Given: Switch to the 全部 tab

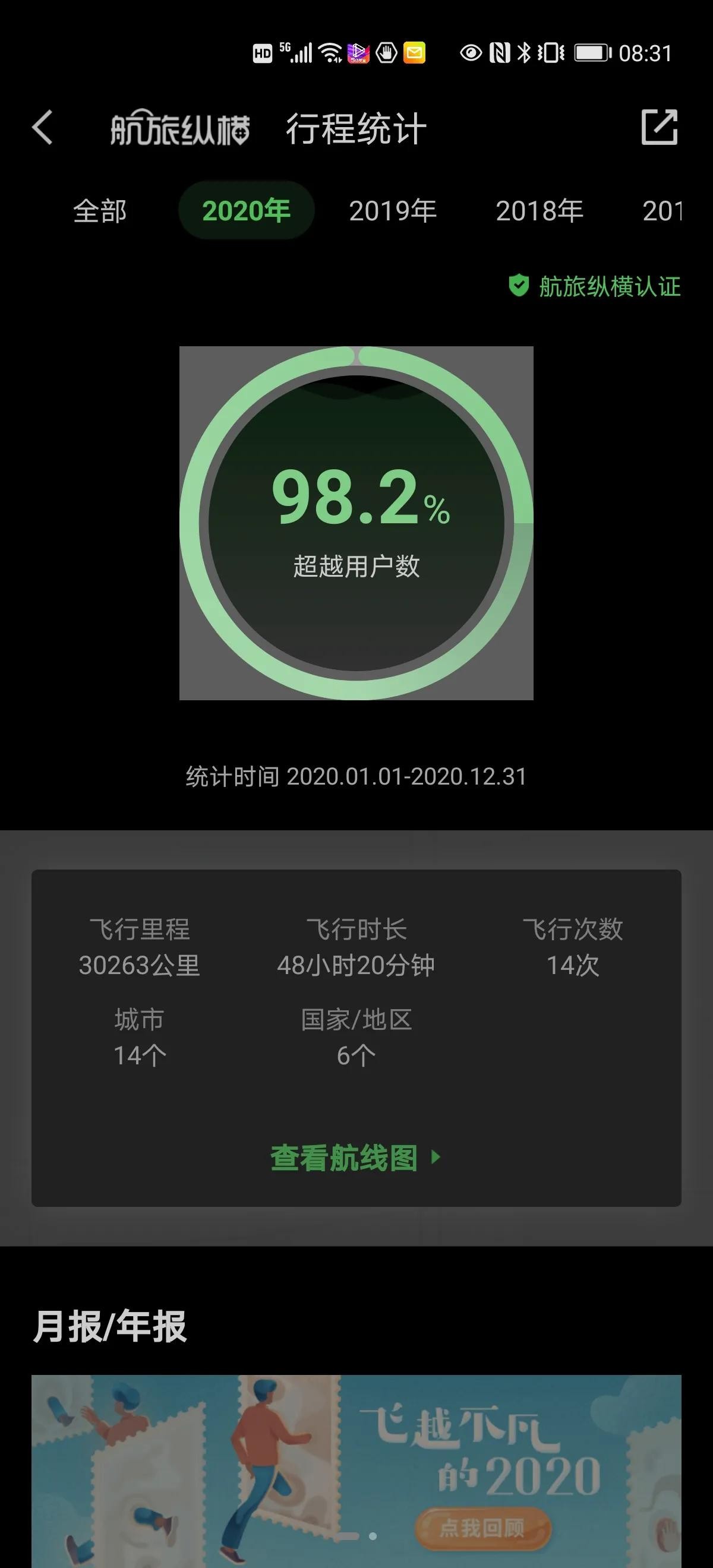Looking at the screenshot, I should [100, 211].
